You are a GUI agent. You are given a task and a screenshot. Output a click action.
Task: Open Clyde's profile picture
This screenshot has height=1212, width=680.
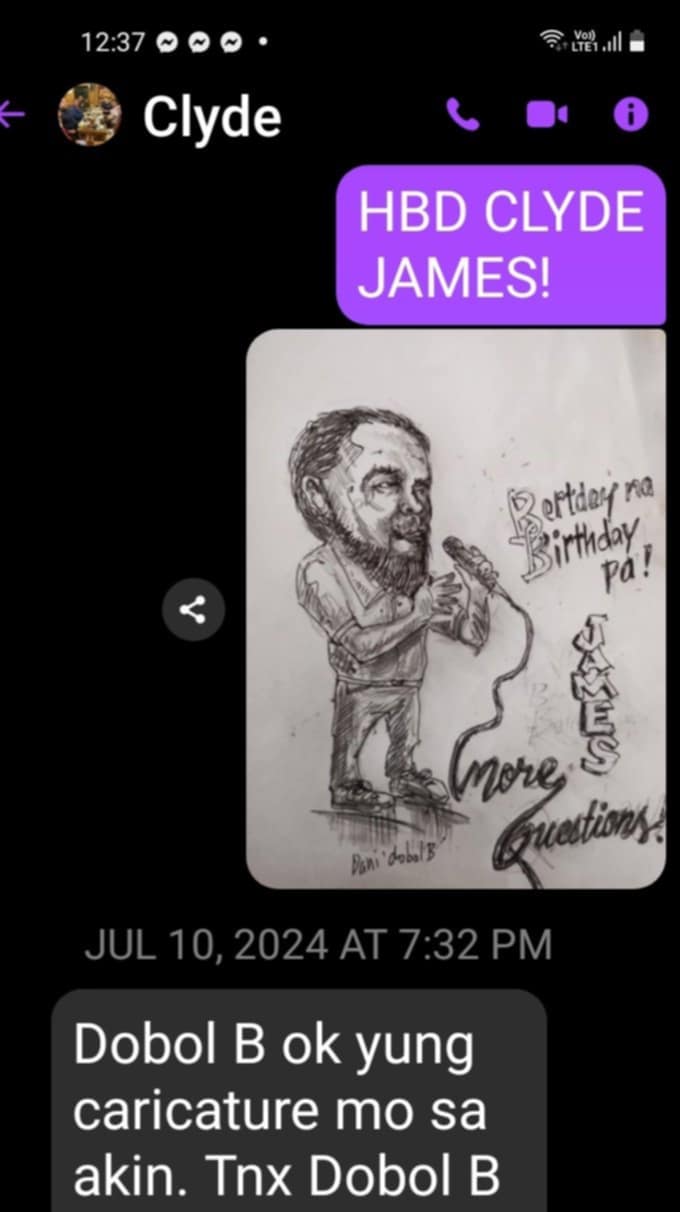(x=89, y=116)
